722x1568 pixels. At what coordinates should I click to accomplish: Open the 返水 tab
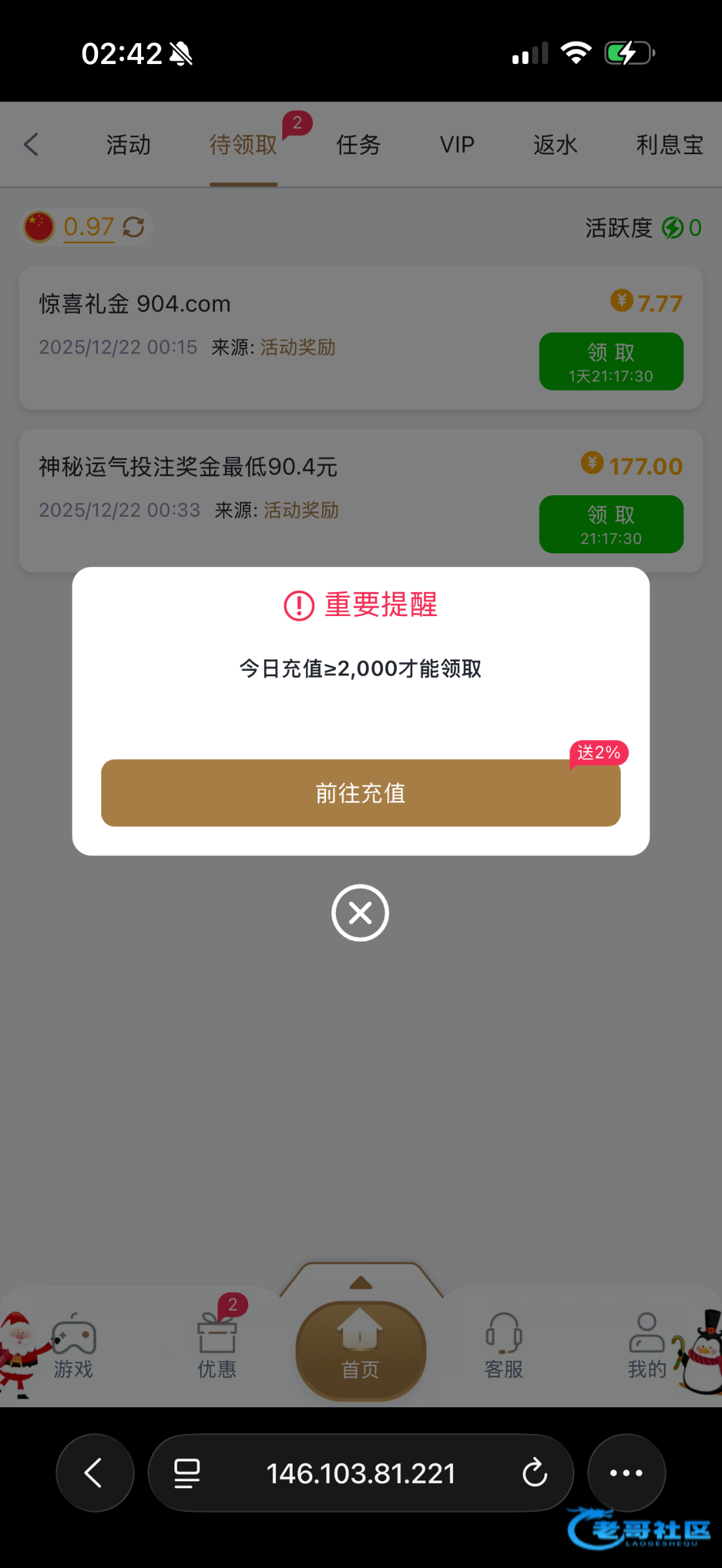(555, 144)
